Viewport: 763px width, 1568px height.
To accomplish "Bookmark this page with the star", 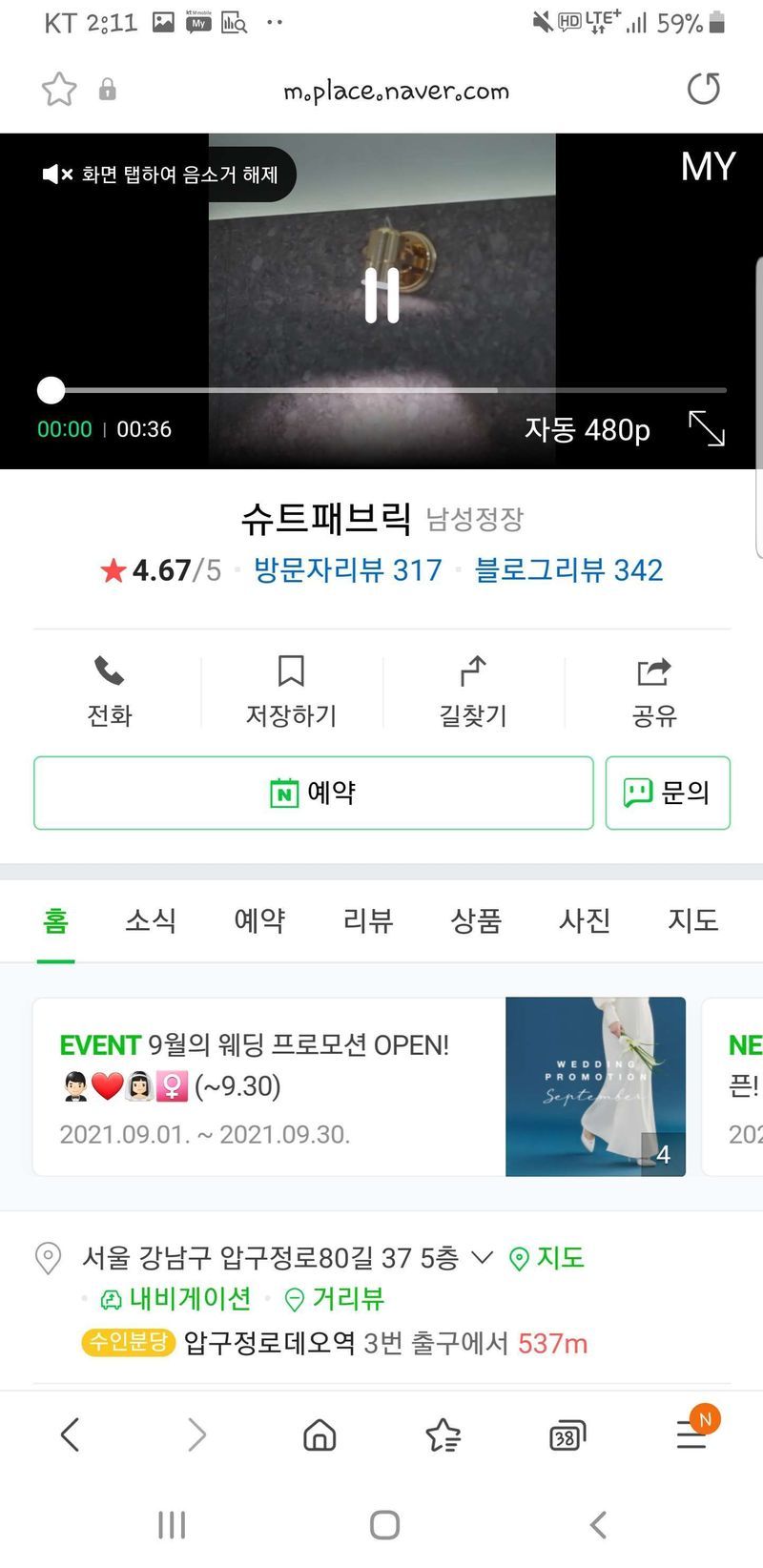I will (x=59, y=90).
